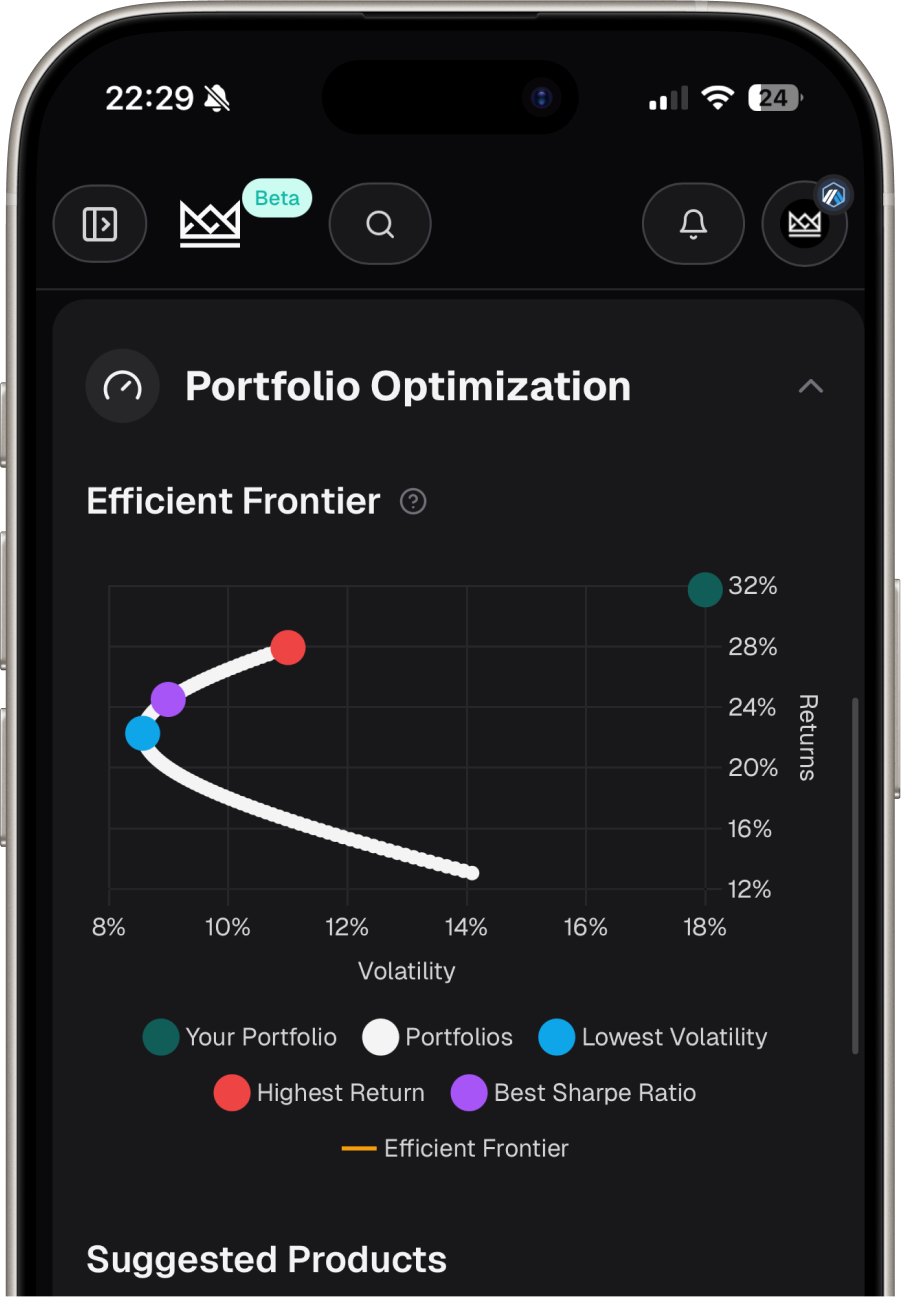The height and width of the screenshot is (1297, 901).
Task: Select the Best Sharpe Ratio purple marker
Action: pos(168,700)
